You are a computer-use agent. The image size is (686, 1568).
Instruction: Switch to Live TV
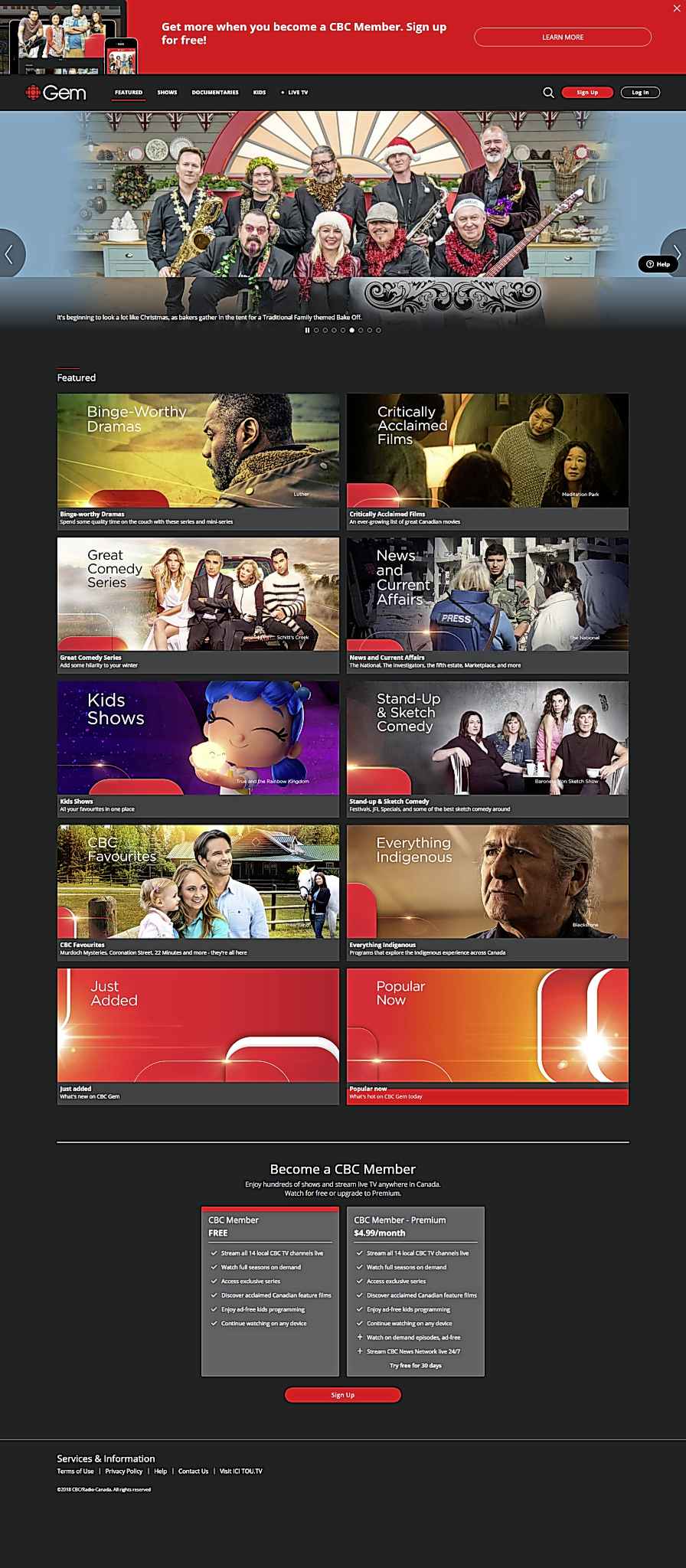(x=297, y=93)
